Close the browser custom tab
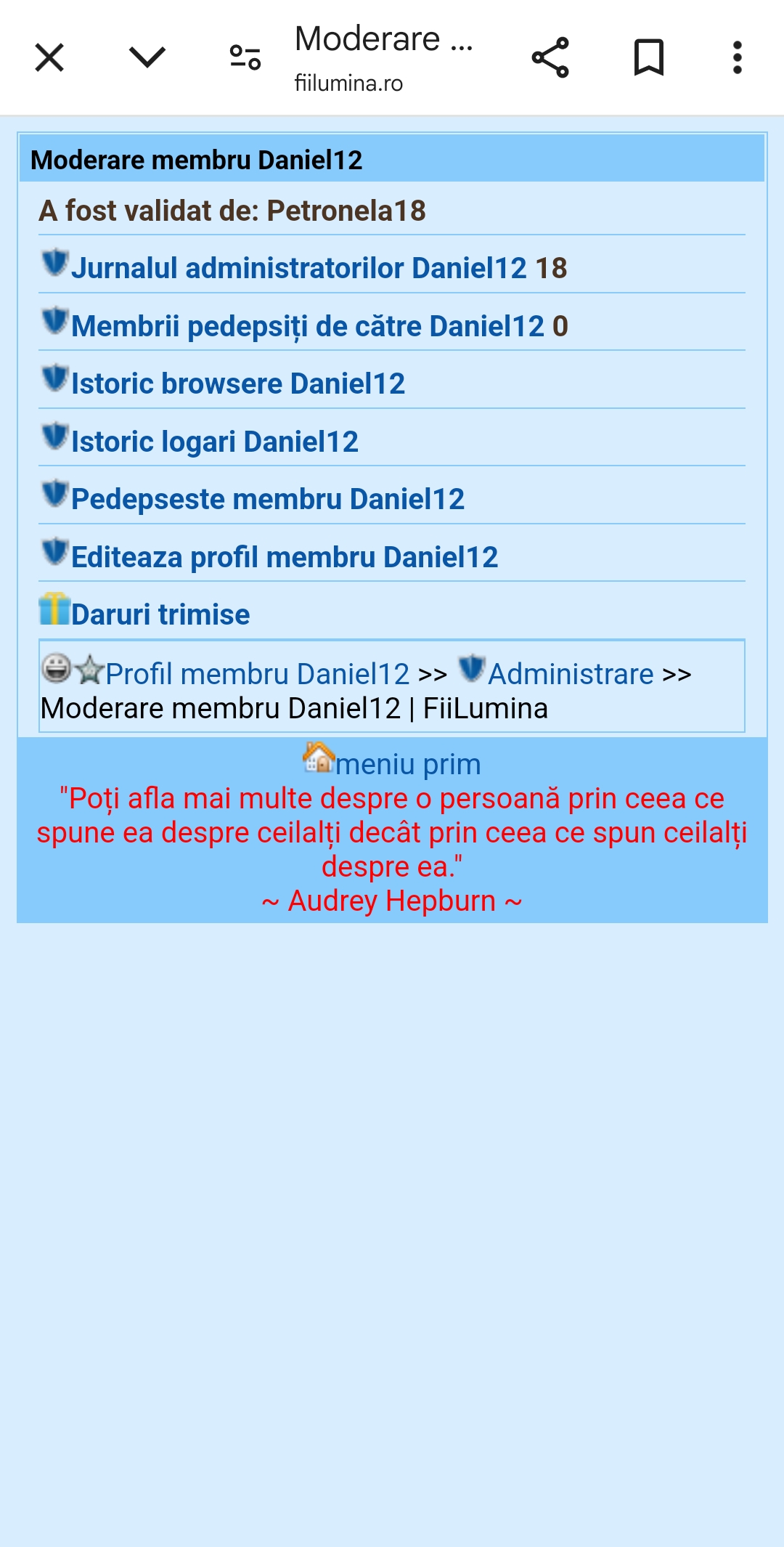 (x=49, y=57)
